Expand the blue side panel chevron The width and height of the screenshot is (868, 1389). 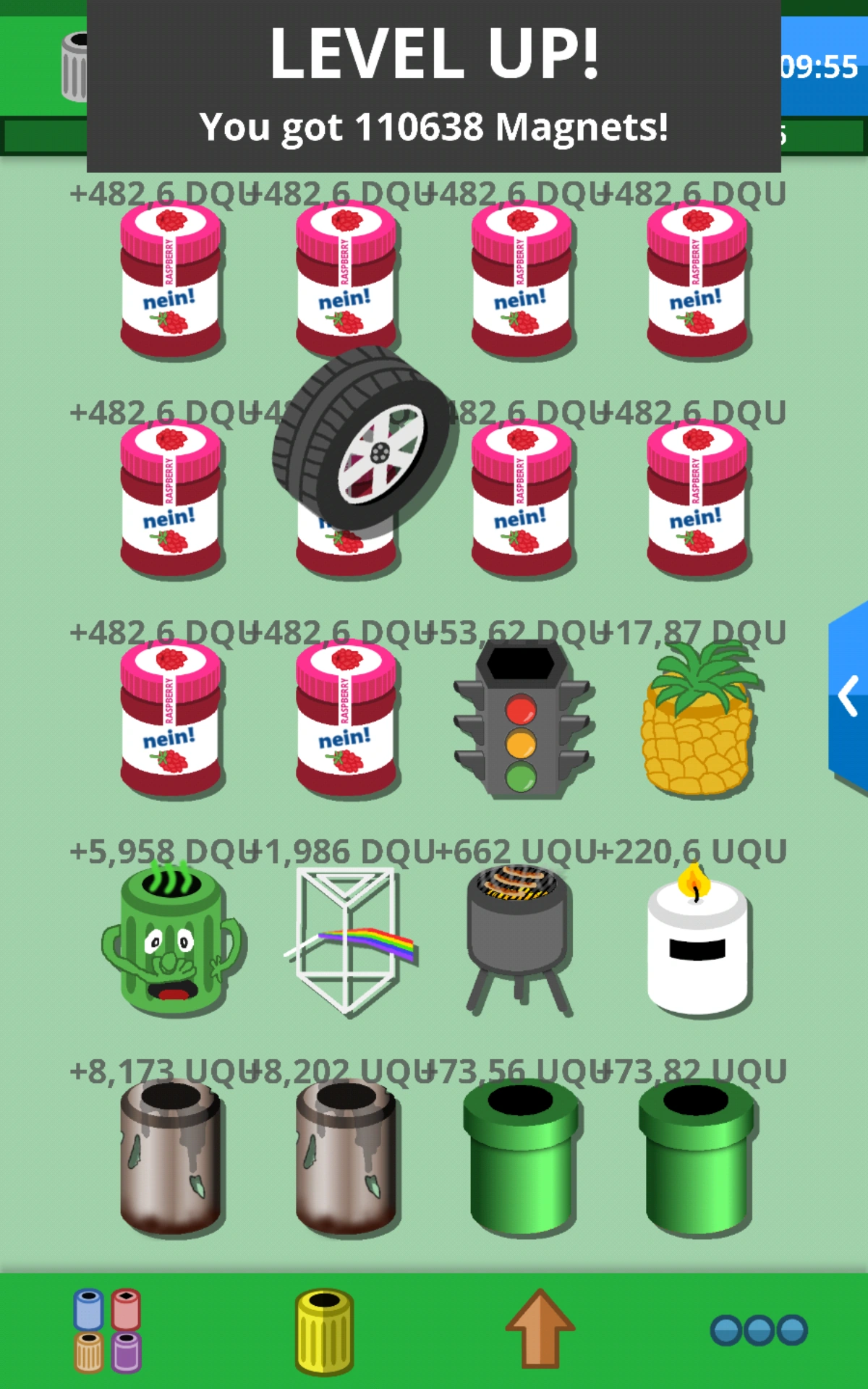coord(848,697)
